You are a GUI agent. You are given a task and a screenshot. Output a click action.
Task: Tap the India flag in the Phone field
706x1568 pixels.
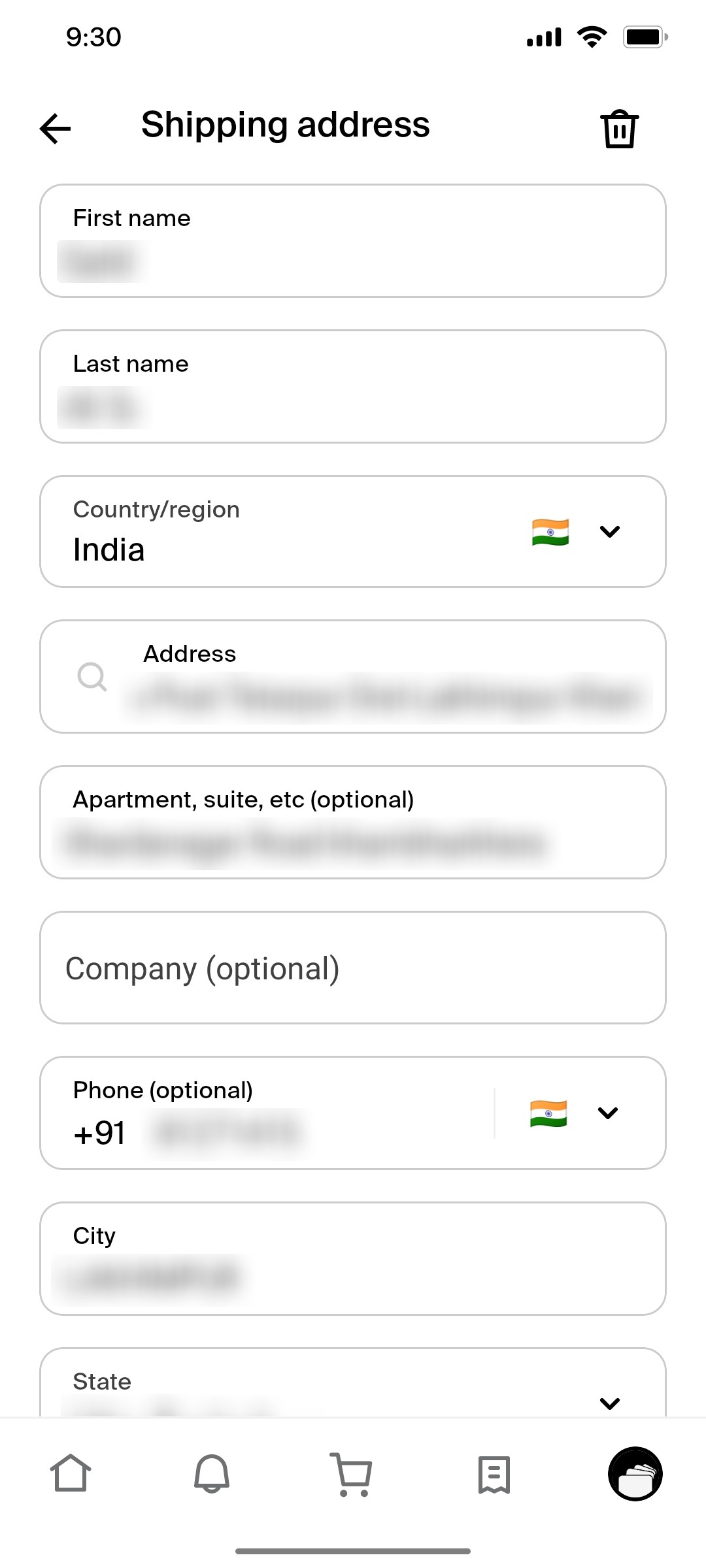click(x=548, y=1113)
